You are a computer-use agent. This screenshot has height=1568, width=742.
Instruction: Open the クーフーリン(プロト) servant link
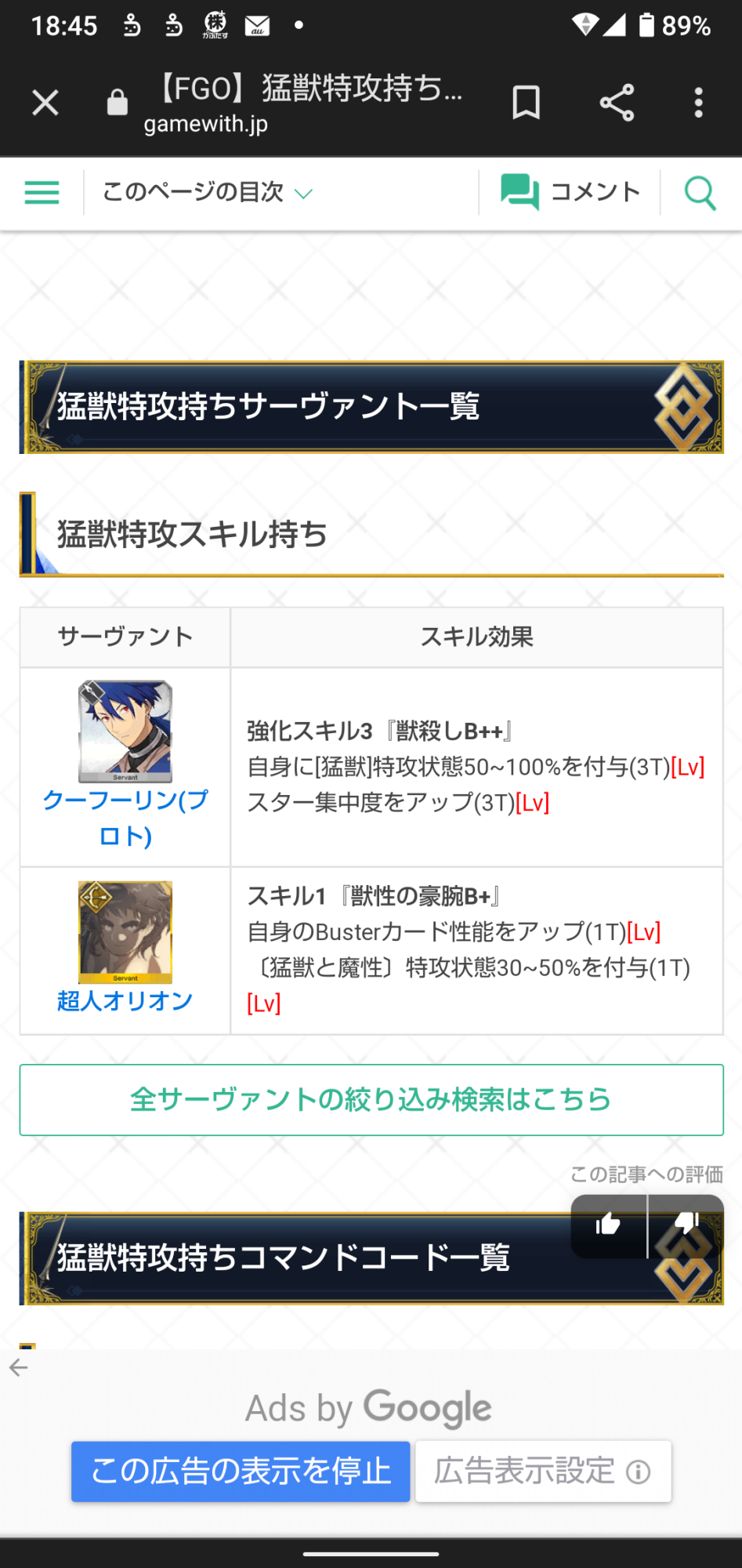pos(125,818)
